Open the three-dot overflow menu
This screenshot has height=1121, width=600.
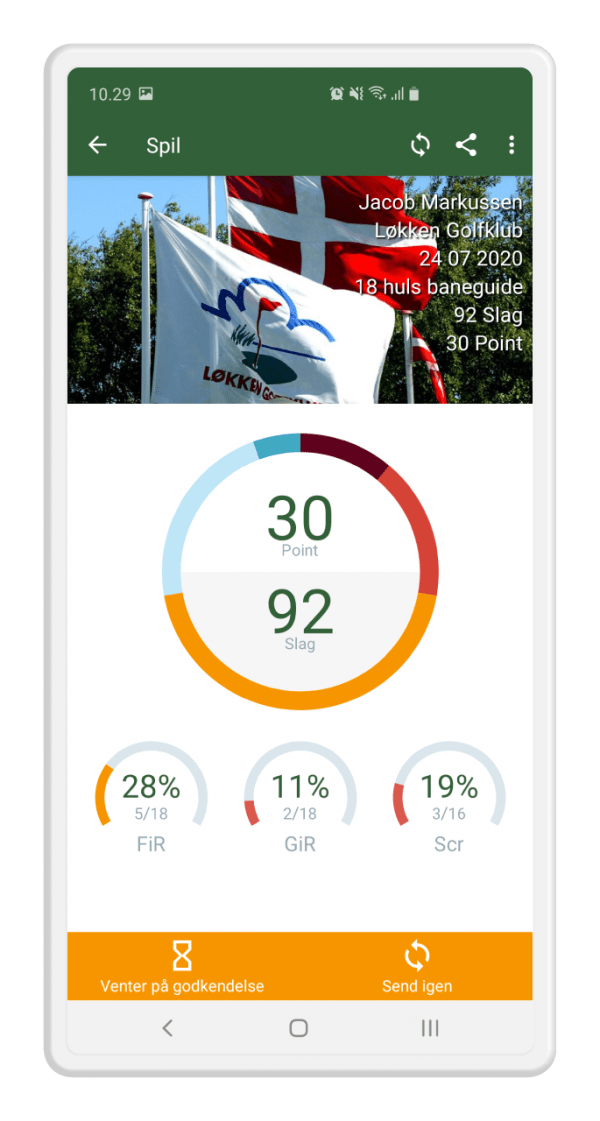tap(511, 145)
